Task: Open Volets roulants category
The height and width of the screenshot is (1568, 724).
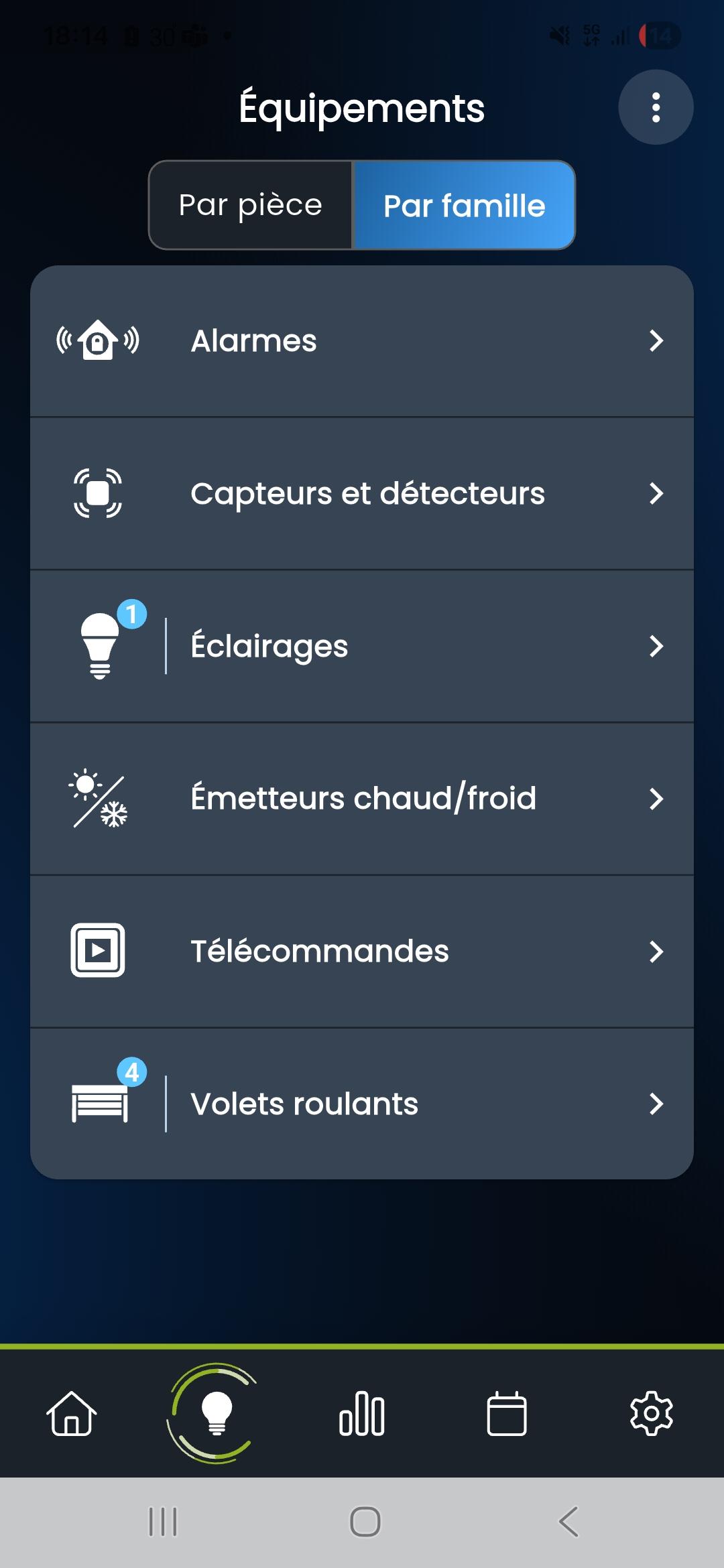Action: [362, 1104]
